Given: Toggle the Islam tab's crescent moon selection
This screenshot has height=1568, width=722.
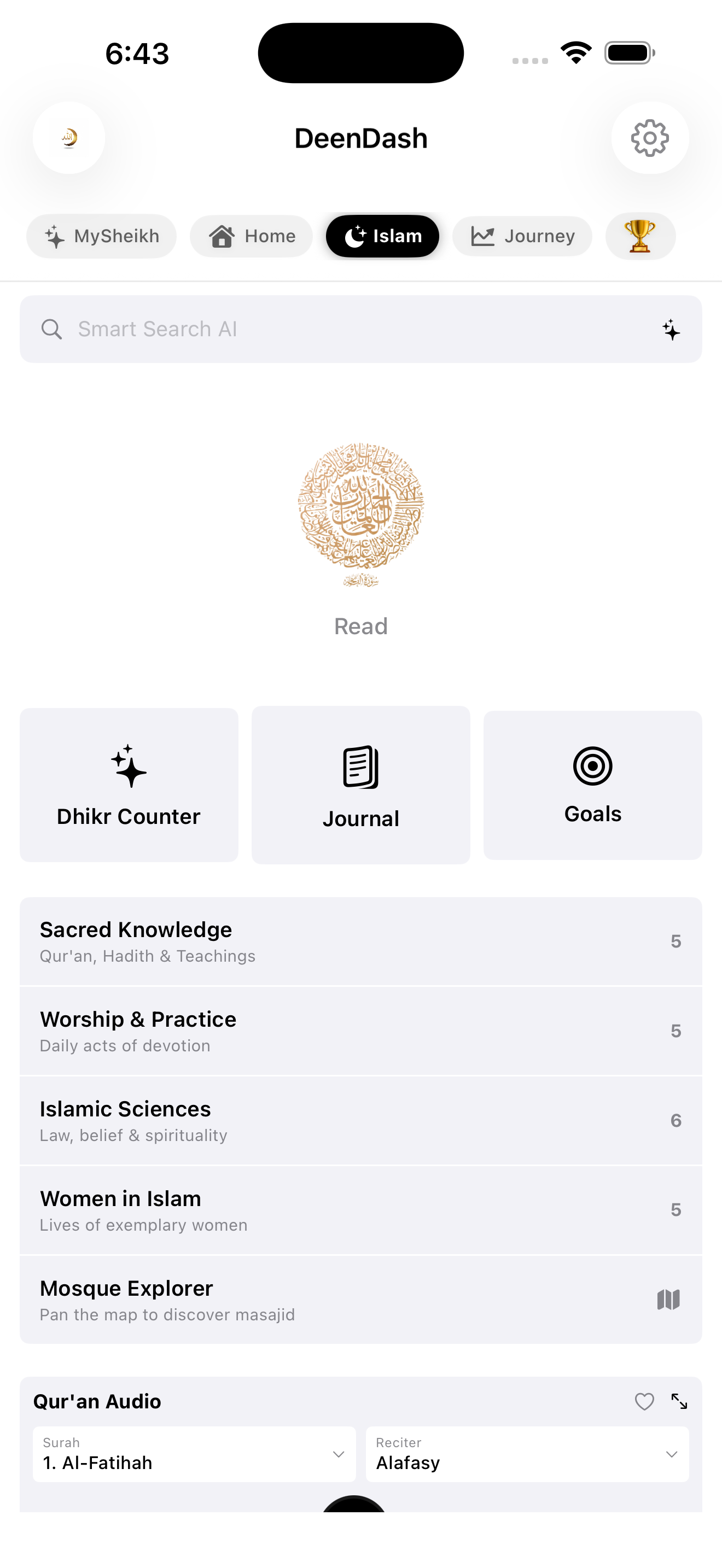Looking at the screenshot, I should [x=355, y=236].
